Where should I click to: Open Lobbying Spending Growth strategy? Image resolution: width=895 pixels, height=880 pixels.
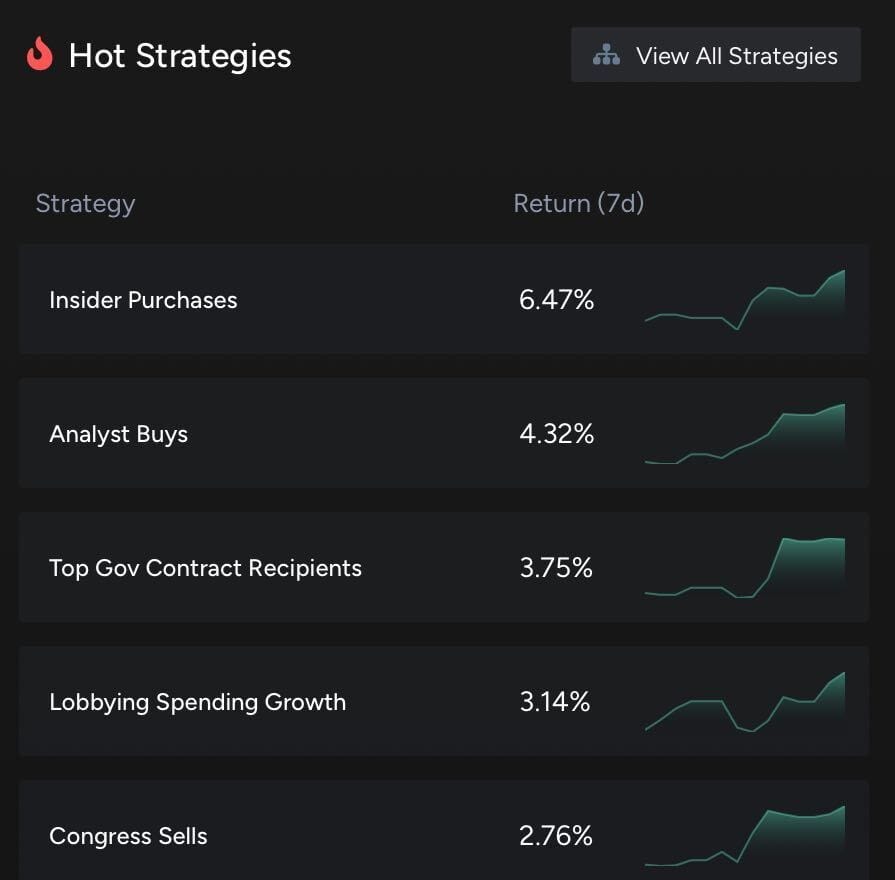pos(197,702)
